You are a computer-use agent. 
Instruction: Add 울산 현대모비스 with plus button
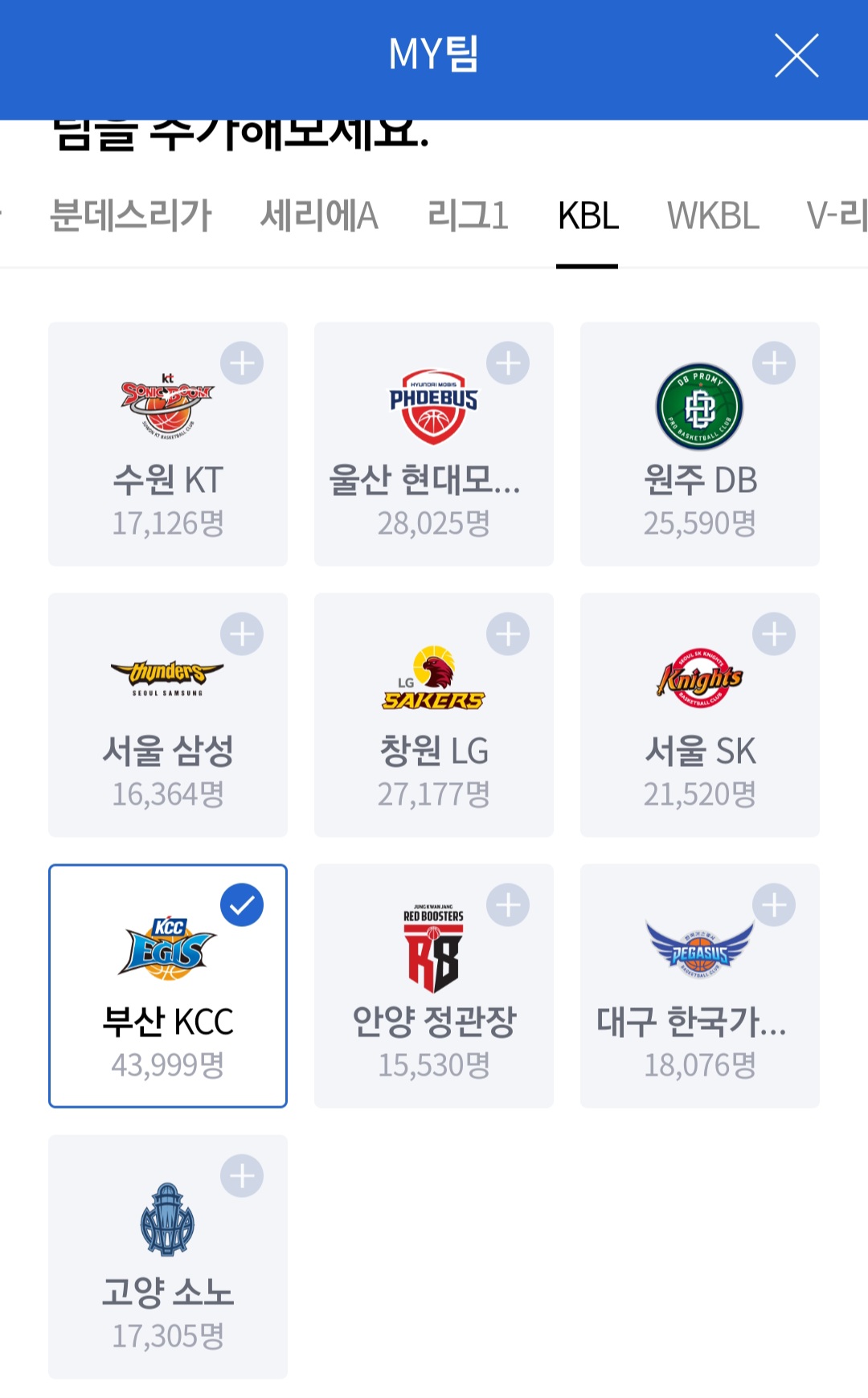click(508, 362)
